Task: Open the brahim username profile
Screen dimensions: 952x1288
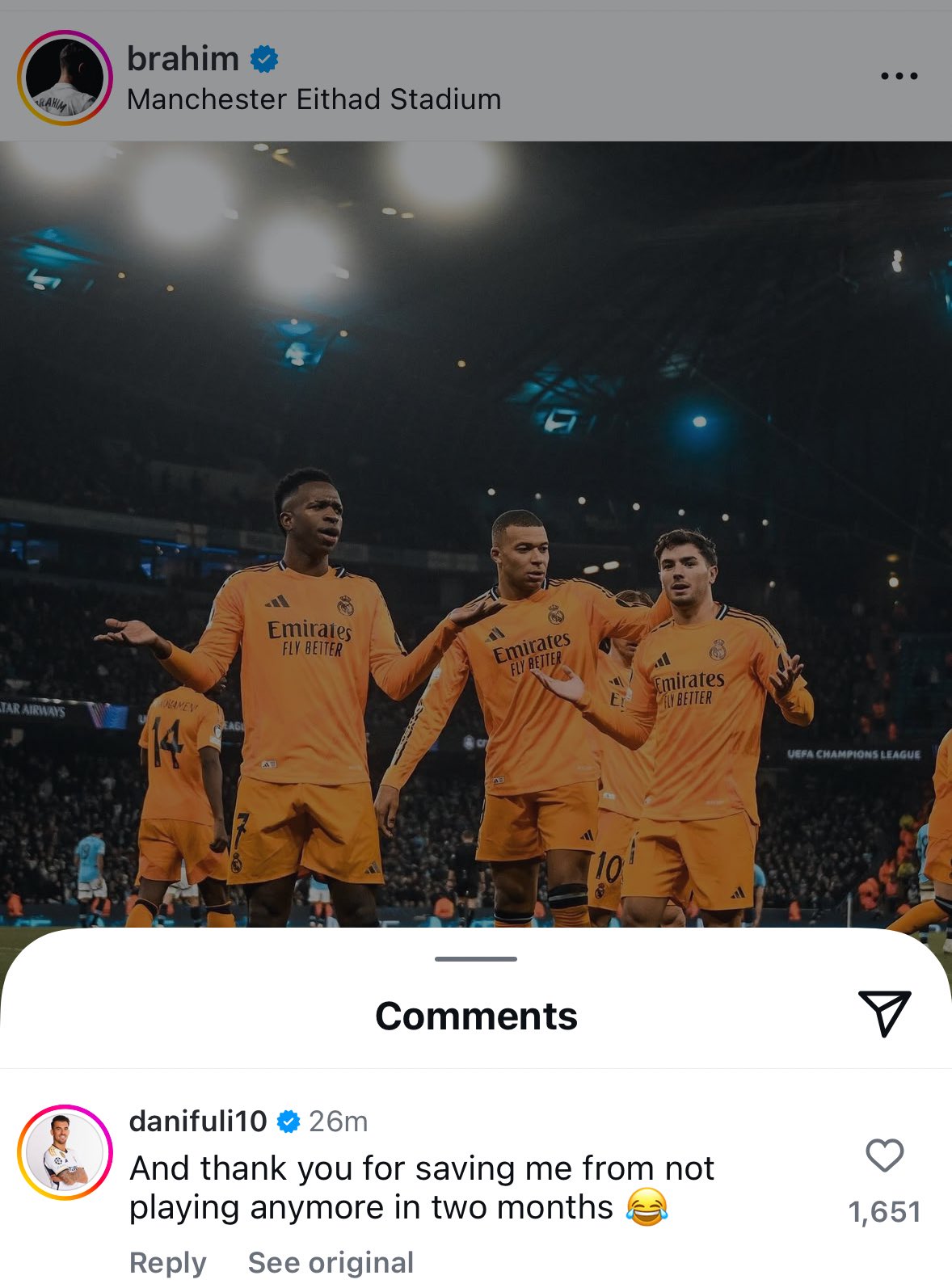Action: coord(183,58)
